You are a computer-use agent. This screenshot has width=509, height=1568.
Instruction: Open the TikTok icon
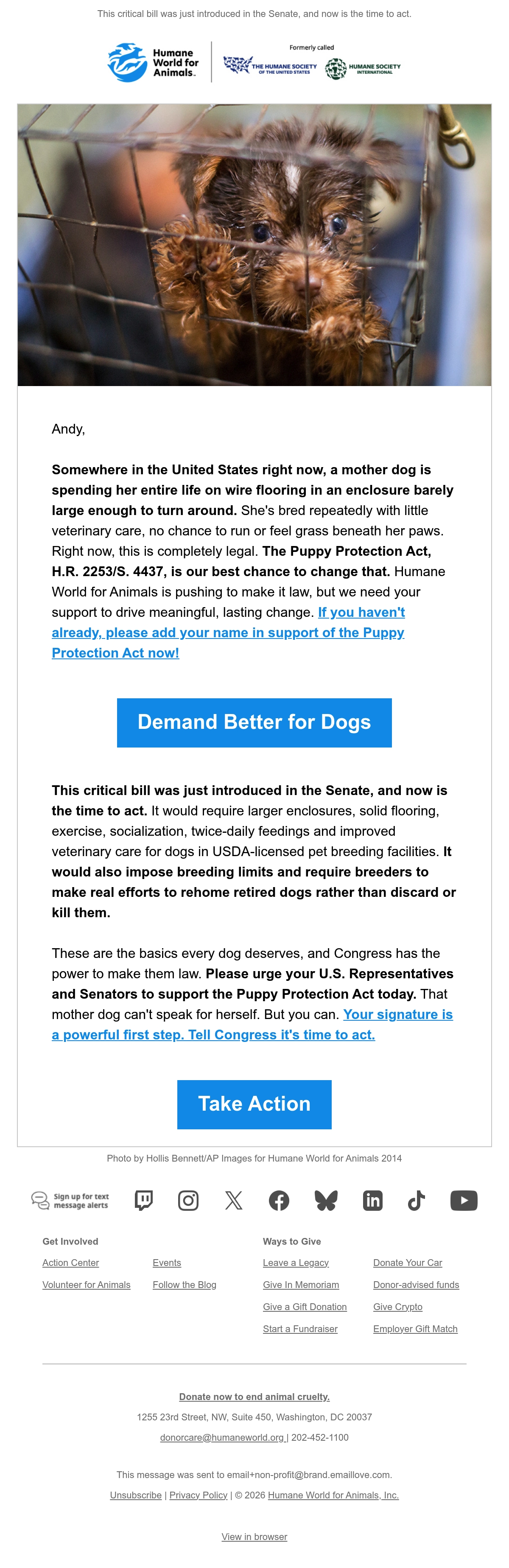[x=417, y=1200]
